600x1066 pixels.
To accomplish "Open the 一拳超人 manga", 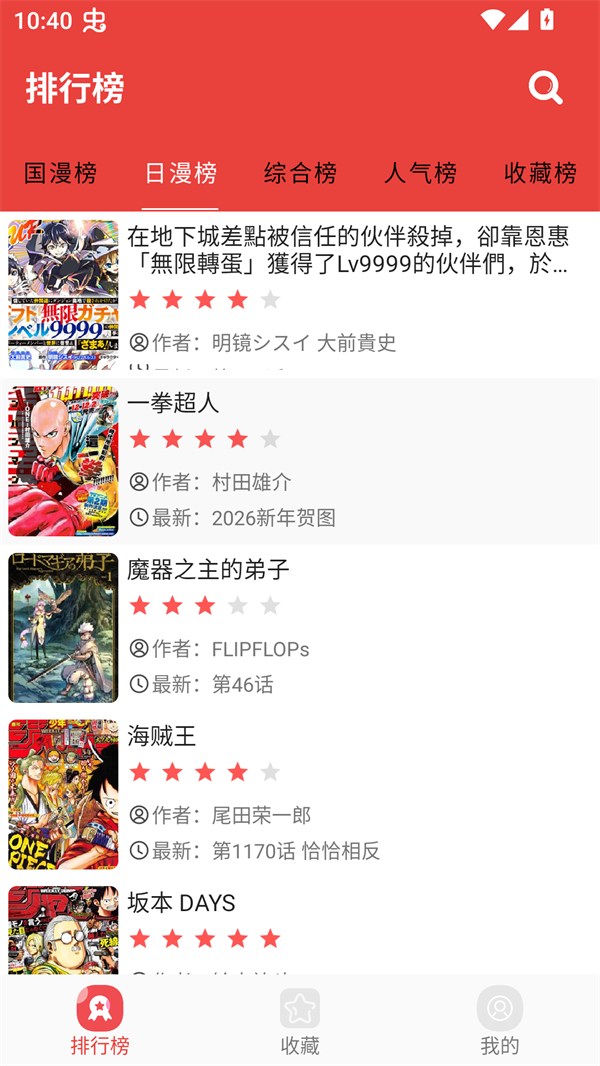I will 300,461.
